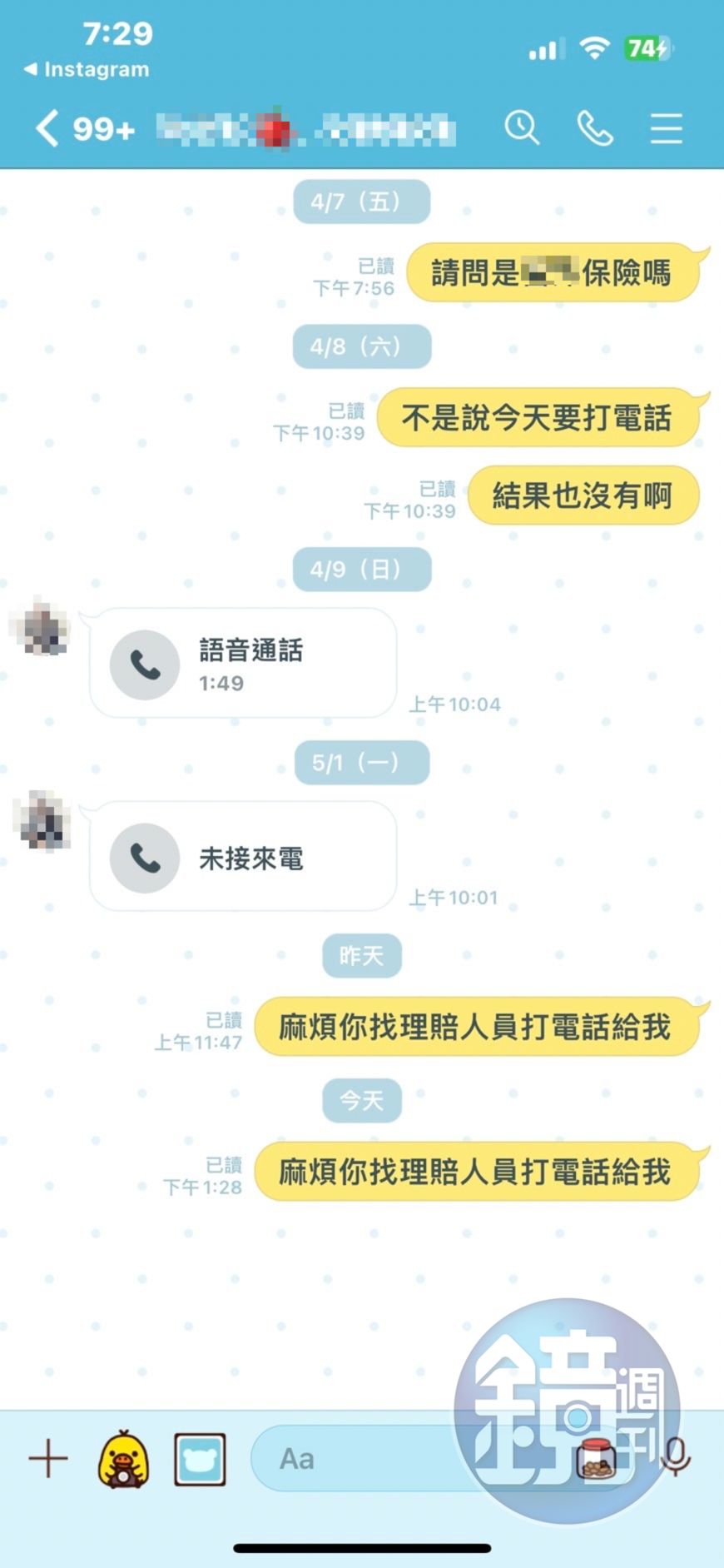724x1568 pixels.
Task: Tap the 4/9（日）date separator
Action: (362, 569)
